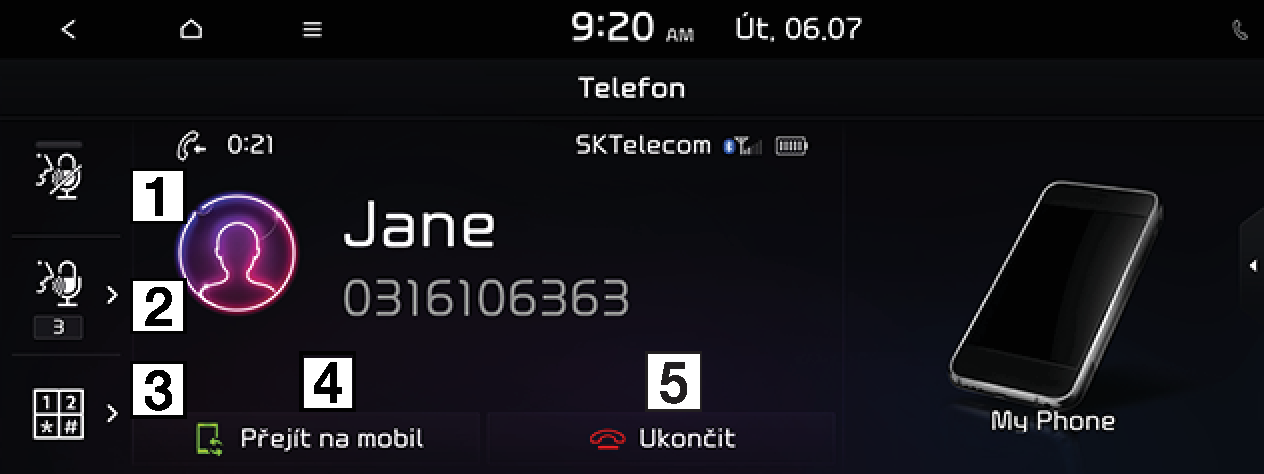Tap Přejít na mobil button
Image resolution: width=1264 pixels, height=474 pixels.
309,439
